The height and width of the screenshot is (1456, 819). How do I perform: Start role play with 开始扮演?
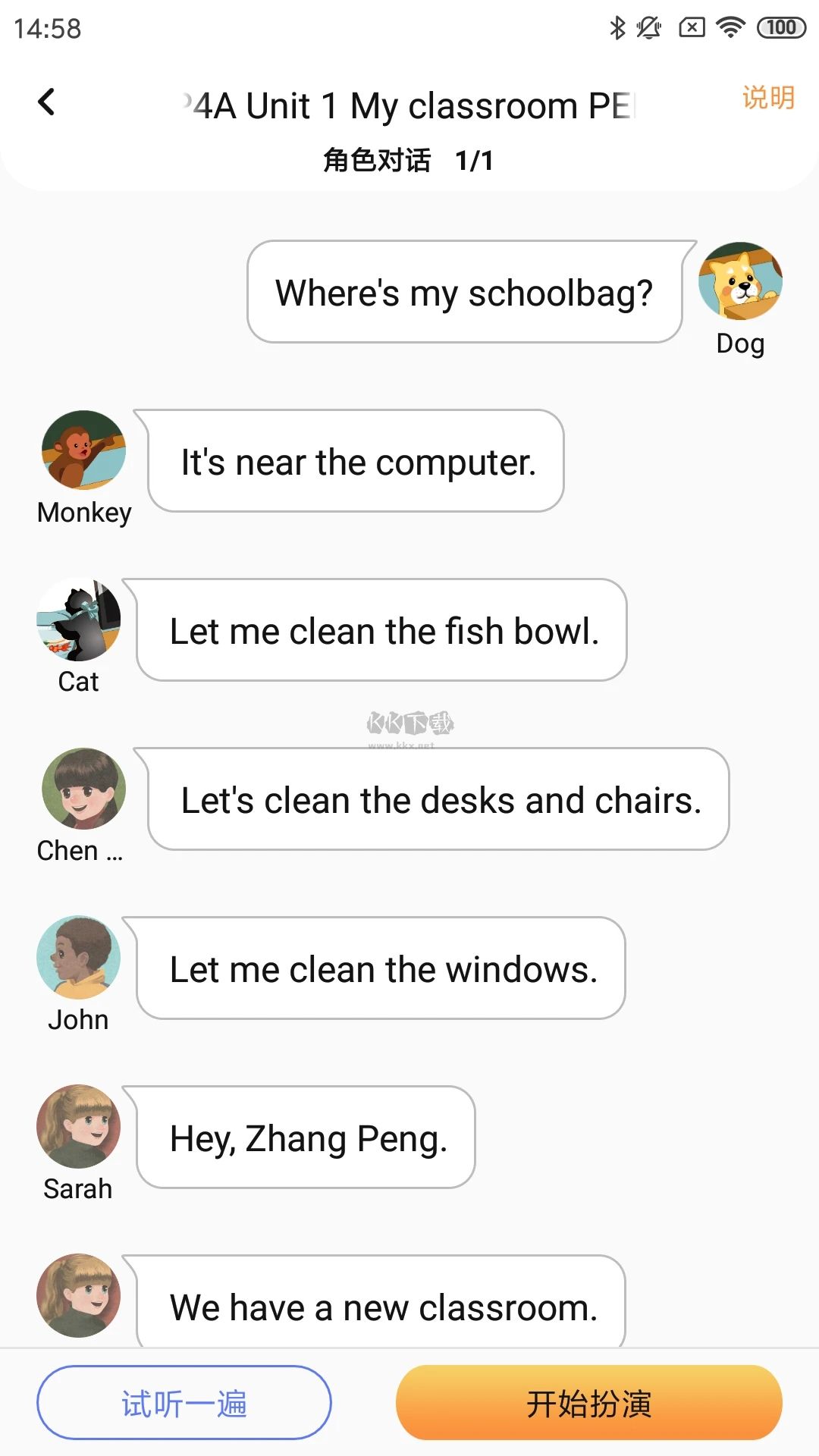pyautogui.click(x=588, y=1403)
